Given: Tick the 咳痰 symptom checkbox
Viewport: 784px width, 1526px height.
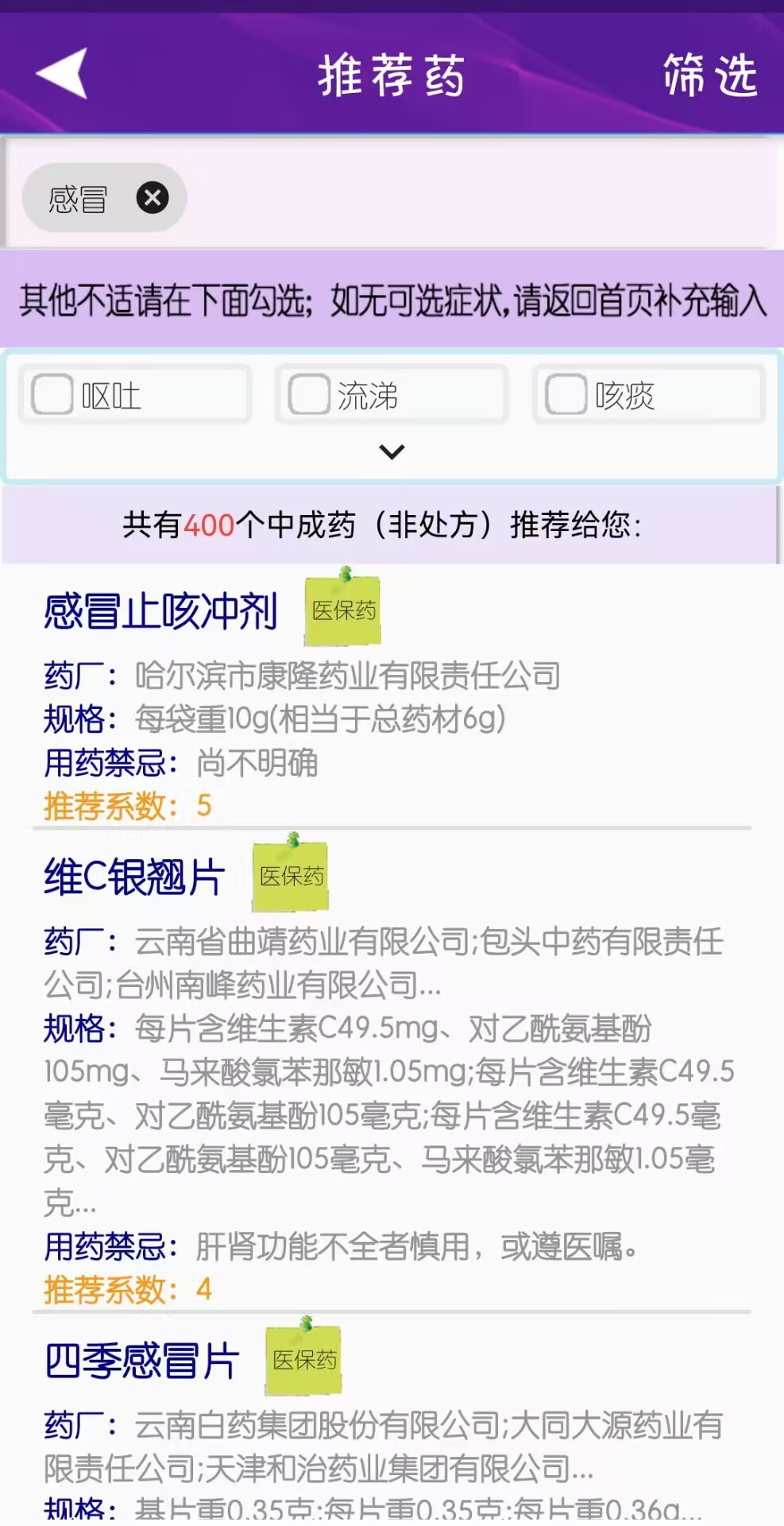Looking at the screenshot, I should click(566, 395).
